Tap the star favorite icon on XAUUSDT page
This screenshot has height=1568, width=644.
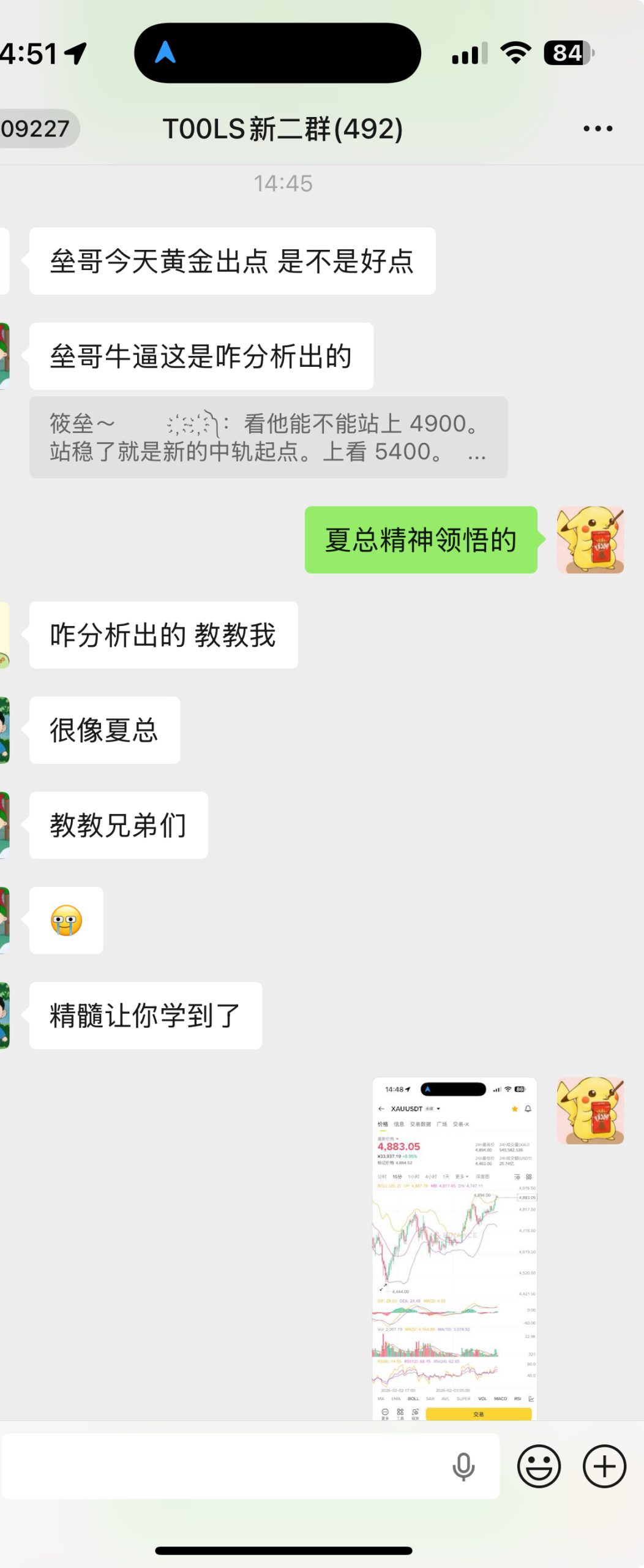pos(515,1109)
